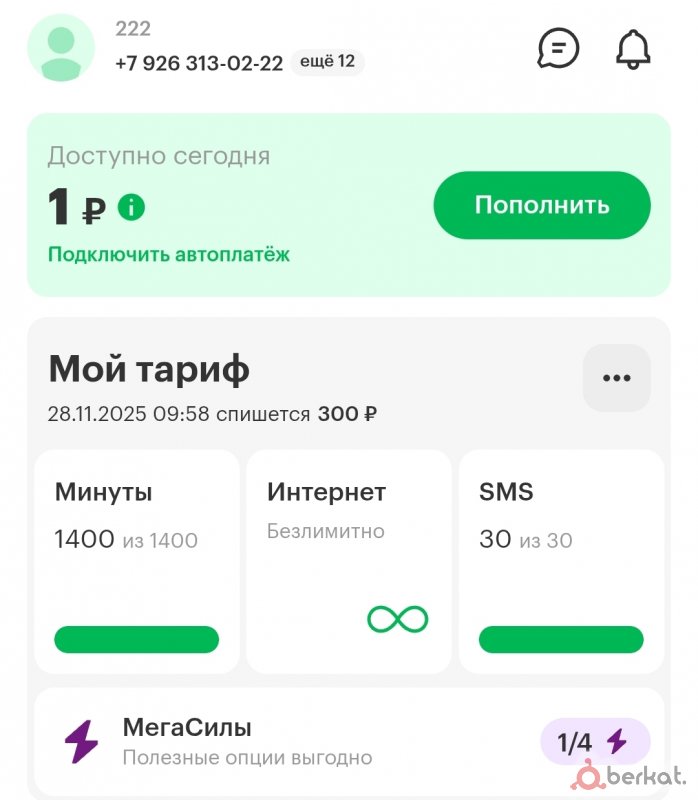
Task: Open the profile avatar
Action: [61, 48]
